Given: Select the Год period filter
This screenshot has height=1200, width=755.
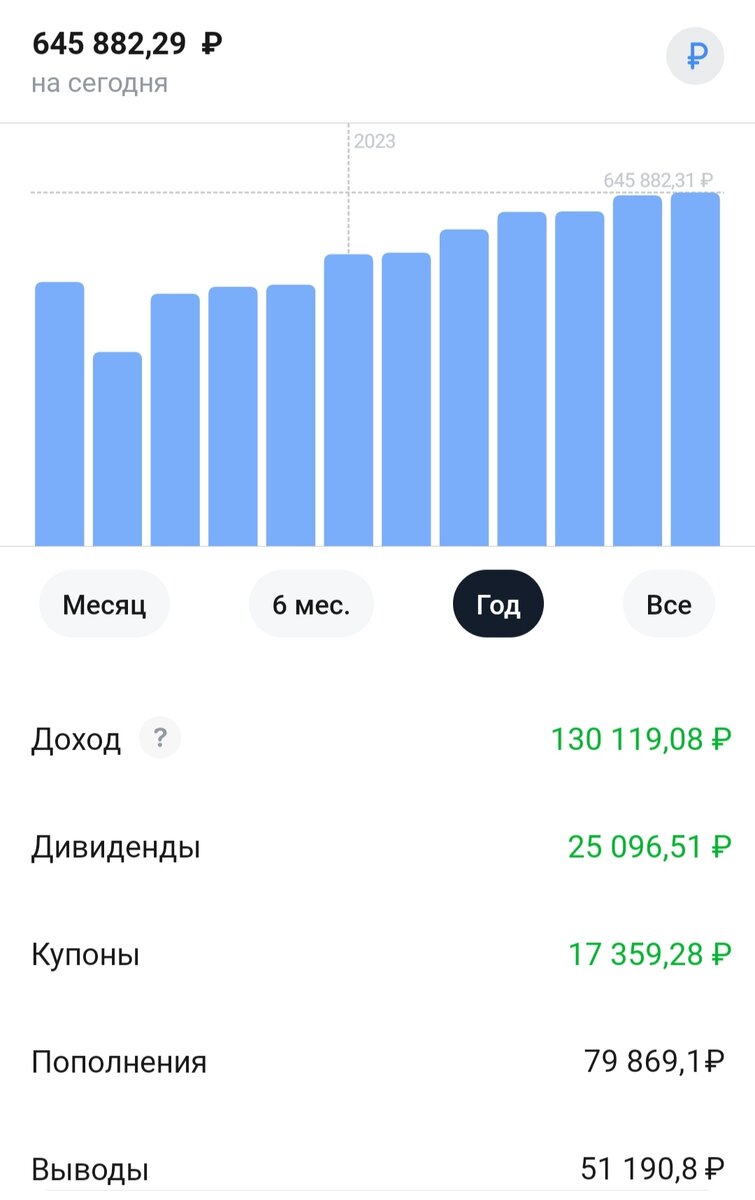Looking at the screenshot, I should click(497, 604).
